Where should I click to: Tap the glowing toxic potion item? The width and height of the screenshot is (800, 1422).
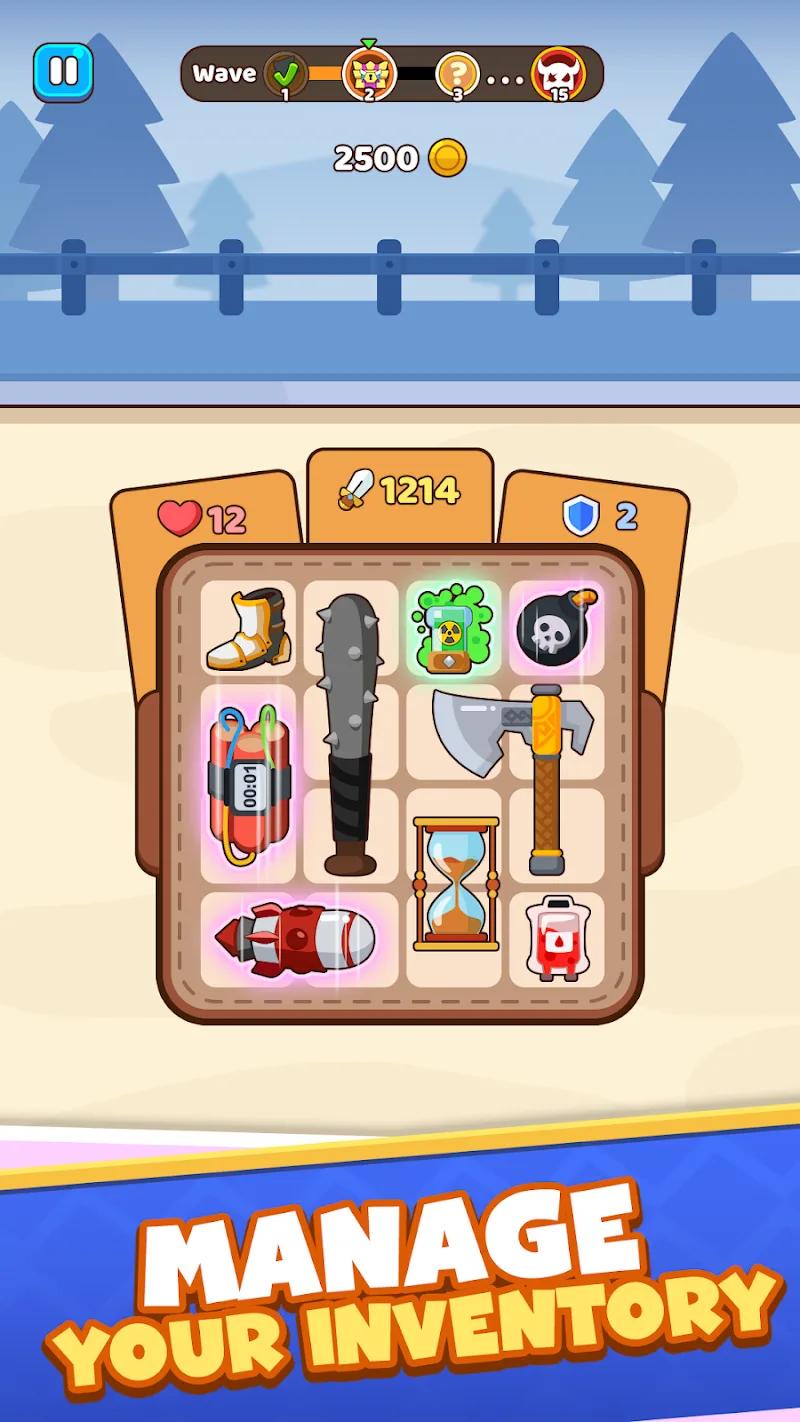450,630
